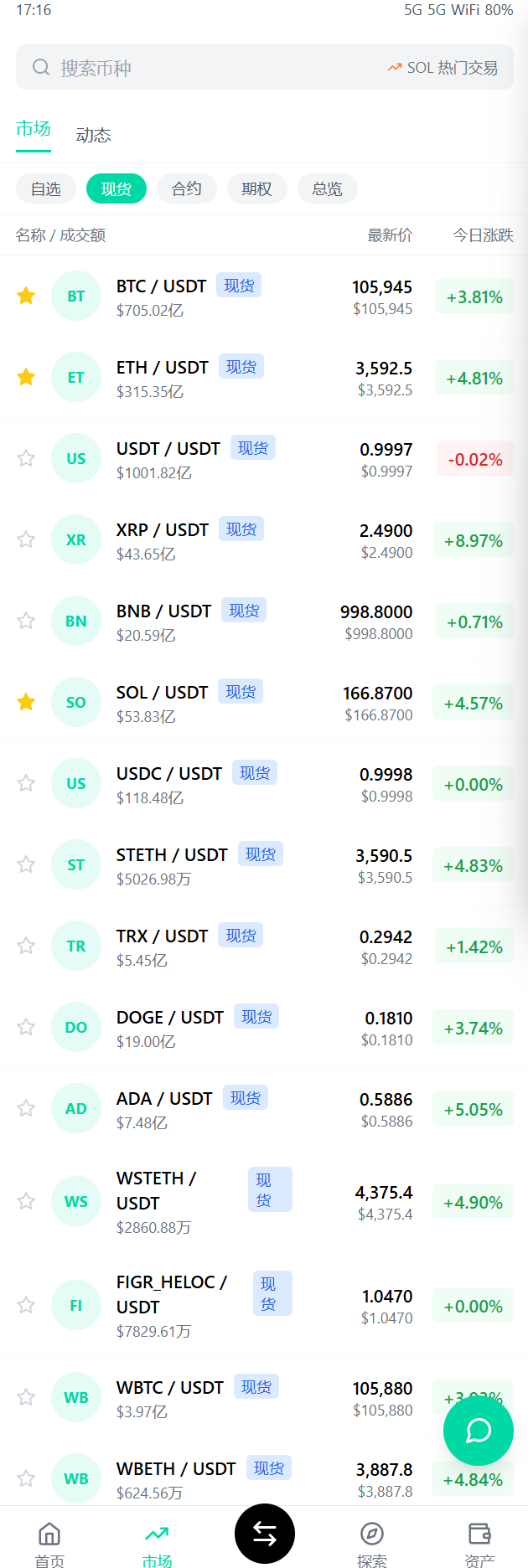Viewport: 528px width, 1568px height.
Task: Select the 期权 filter chip
Action: (256, 189)
